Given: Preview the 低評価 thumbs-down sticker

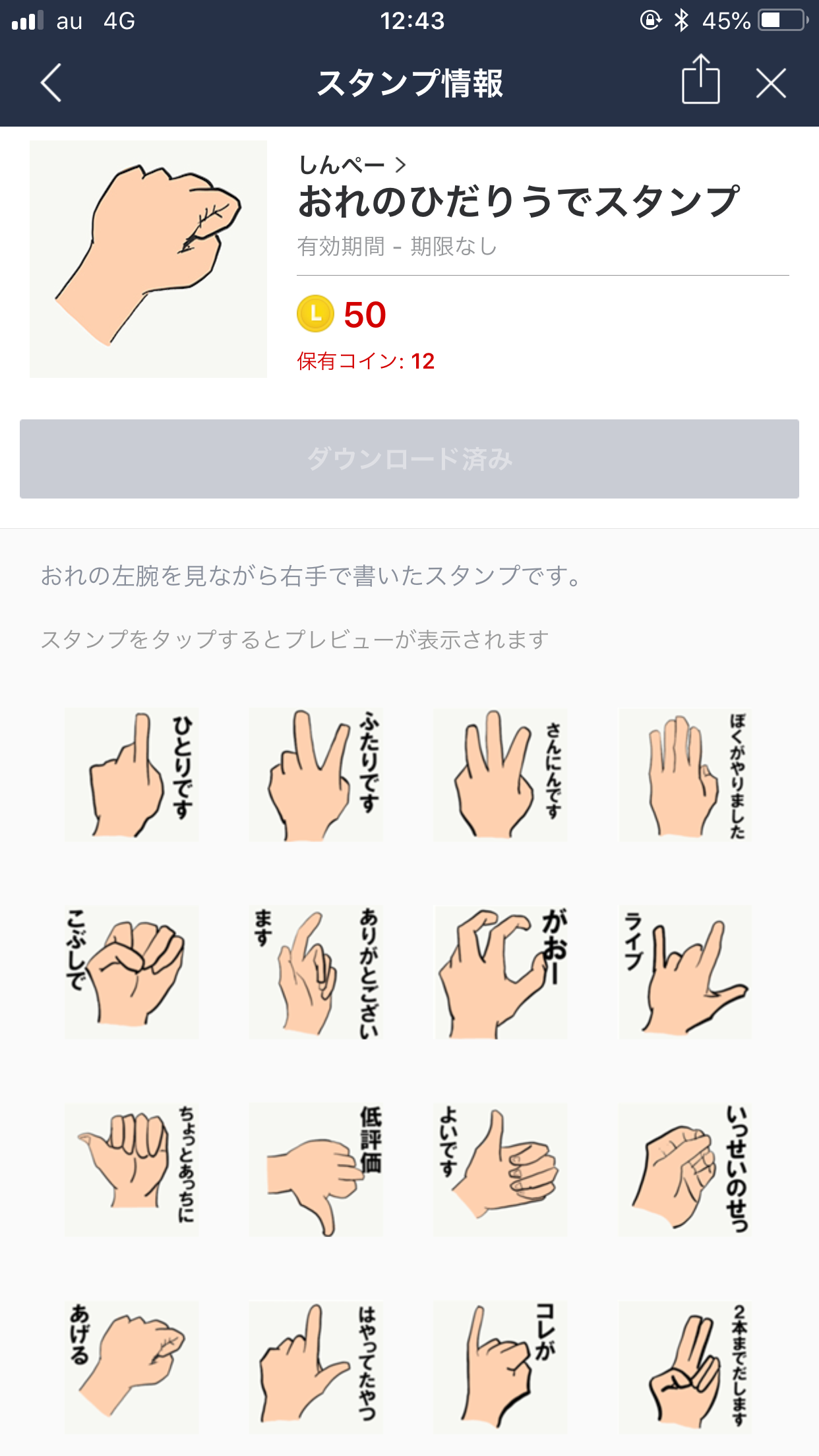Looking at the screenshot, I should pos(316,1170).
